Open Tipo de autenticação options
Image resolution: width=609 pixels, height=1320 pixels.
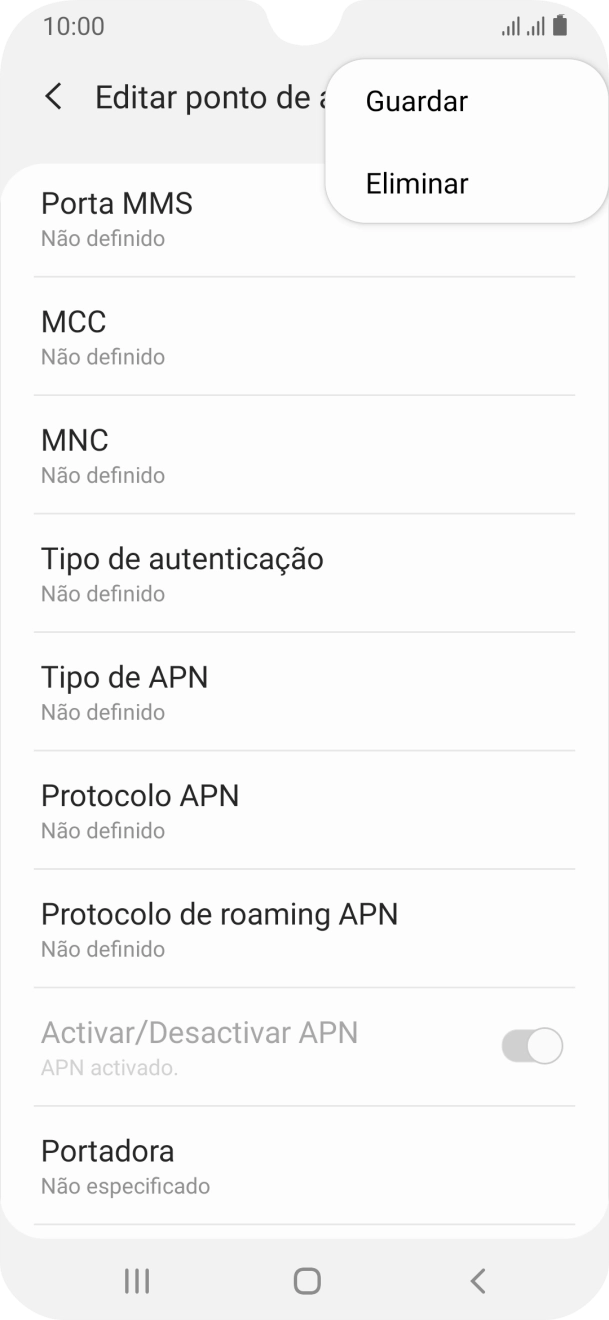304,574
